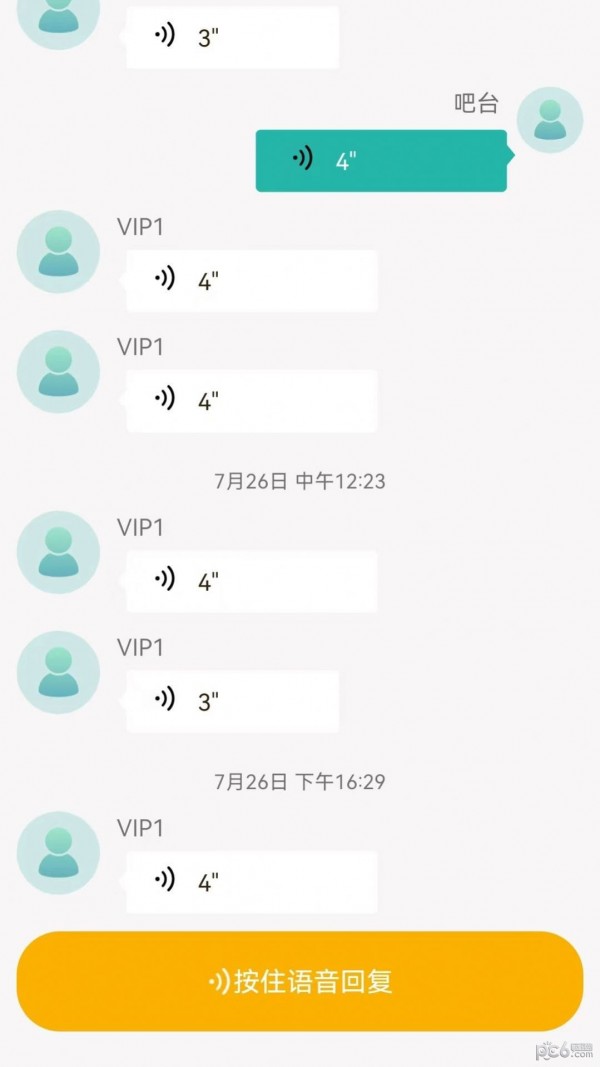
Task: Open 吧台's profile avatar
Action: click(x=549, y=120)
